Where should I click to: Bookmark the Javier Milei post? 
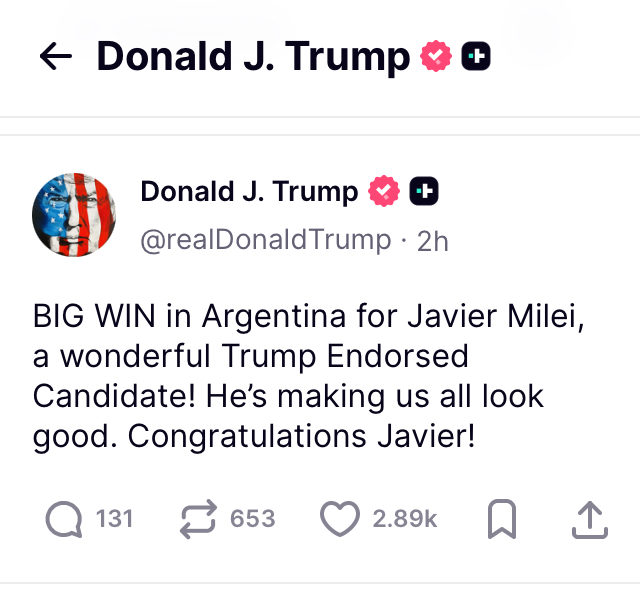[501, 519]
